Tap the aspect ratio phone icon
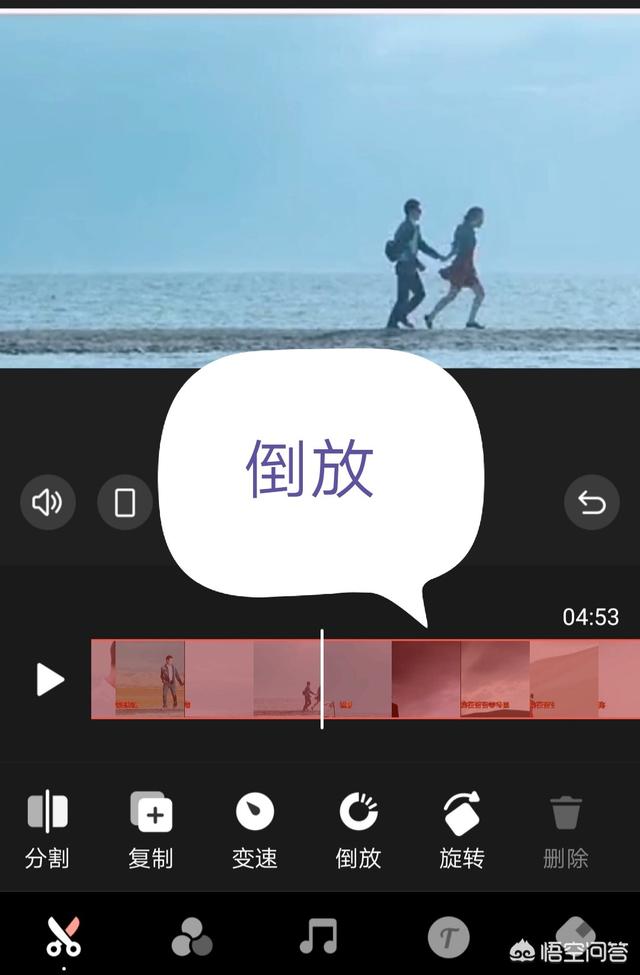The height and width of the screenshot is (975, 640). point(124,501)
